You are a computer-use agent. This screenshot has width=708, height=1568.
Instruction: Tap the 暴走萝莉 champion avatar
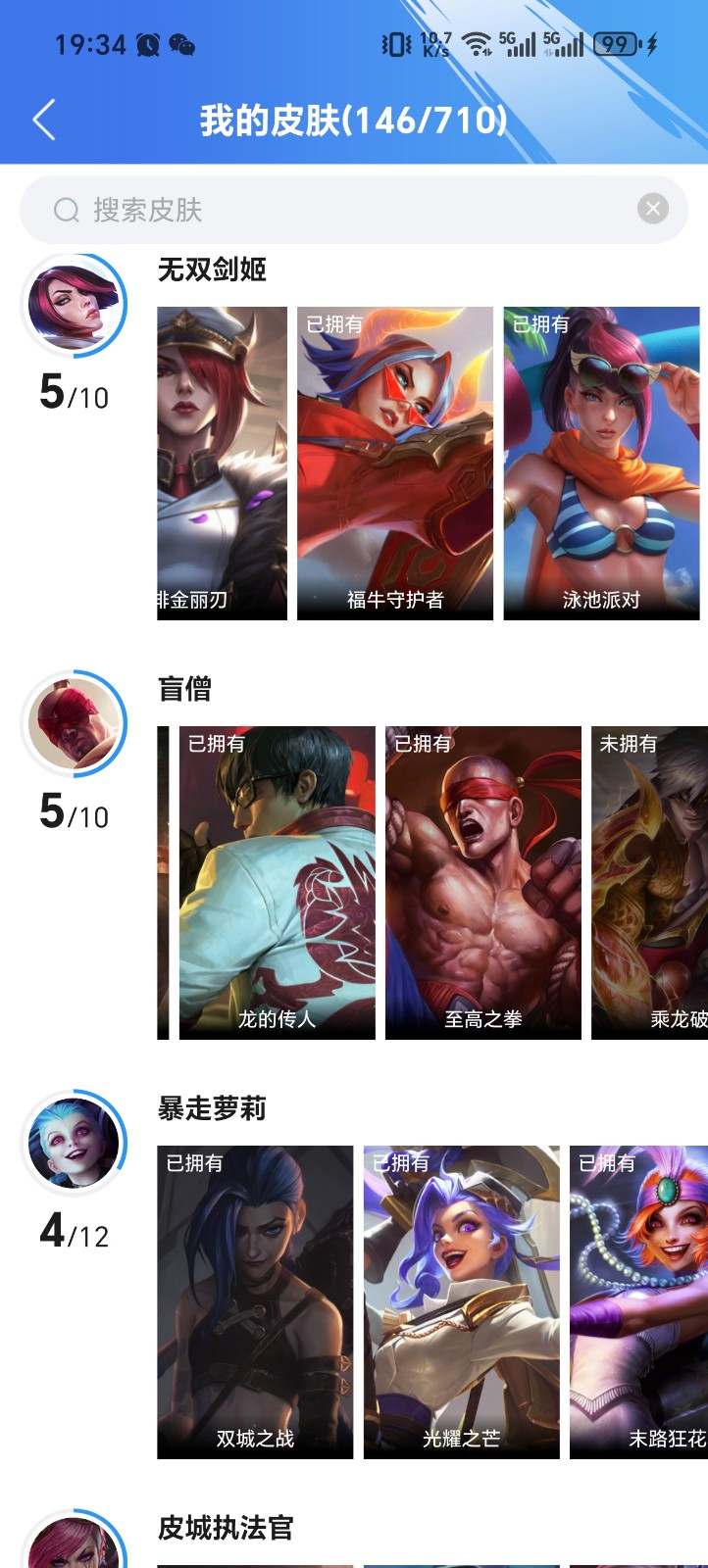click(x=75, y=1143)
